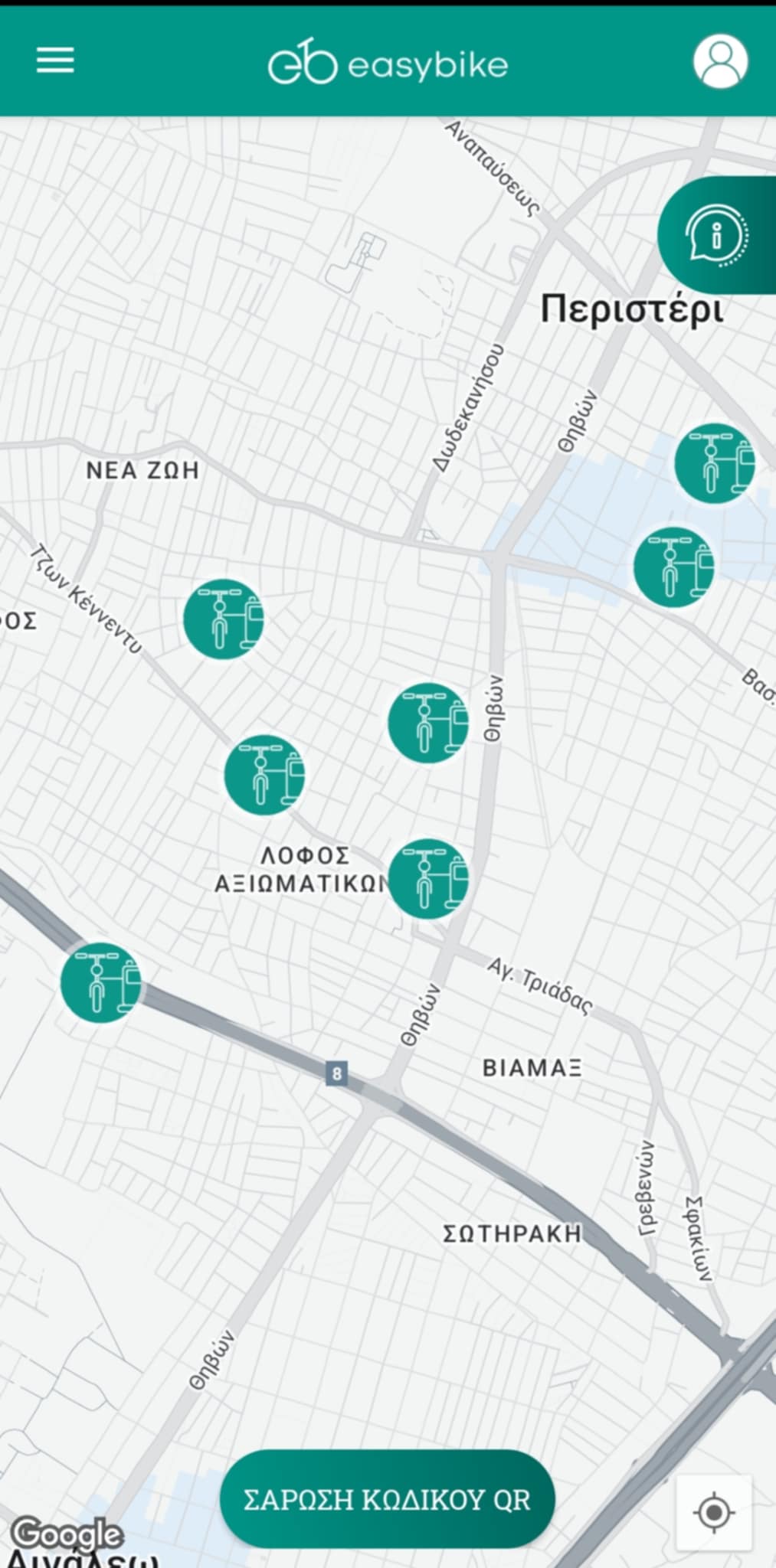Select the station along Τζων Κέννεντυ street
The image size is (776, 1568).
click(264, 775)
